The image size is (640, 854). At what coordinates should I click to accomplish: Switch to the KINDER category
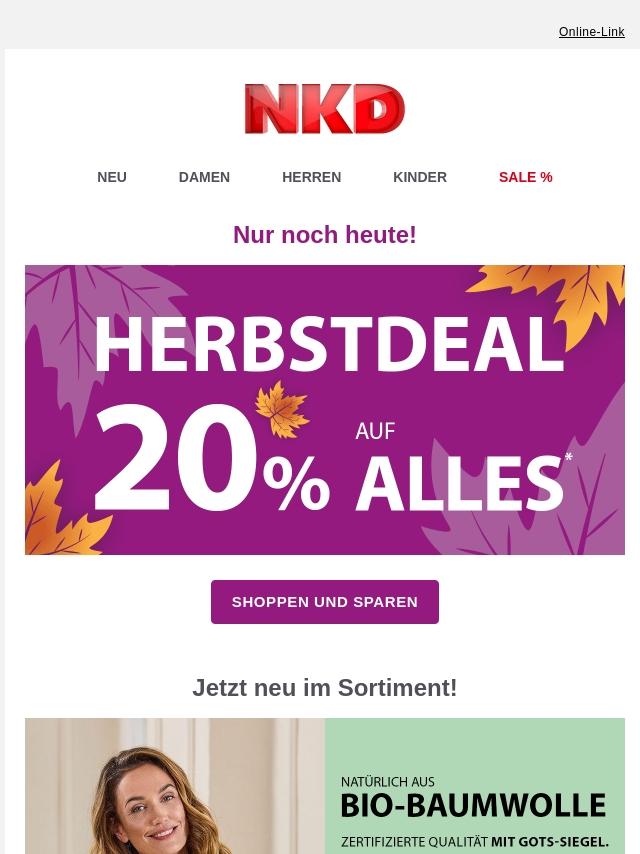click(x=420, y=177)
